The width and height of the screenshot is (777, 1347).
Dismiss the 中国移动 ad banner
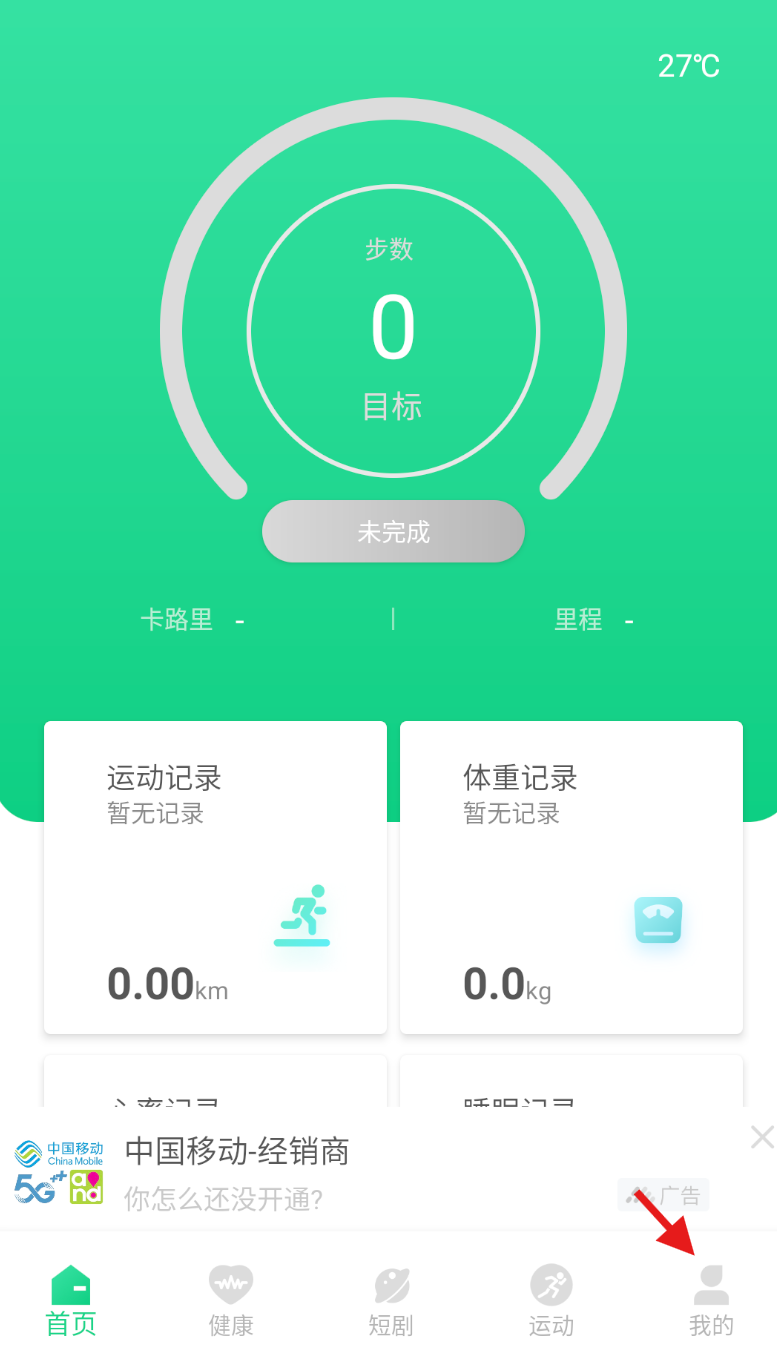pos(762,1137)
